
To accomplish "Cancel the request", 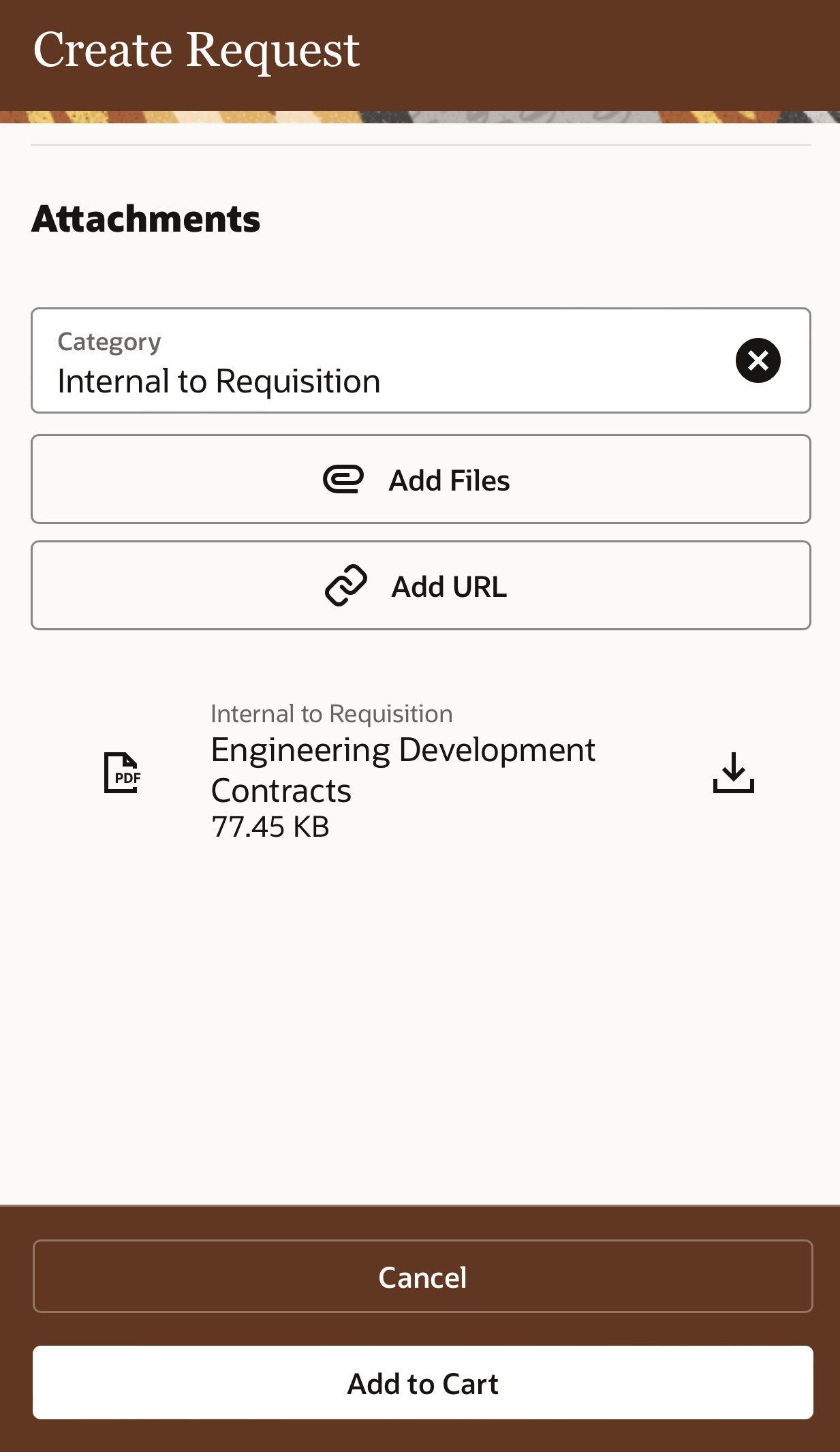I will coord(422,1276).
